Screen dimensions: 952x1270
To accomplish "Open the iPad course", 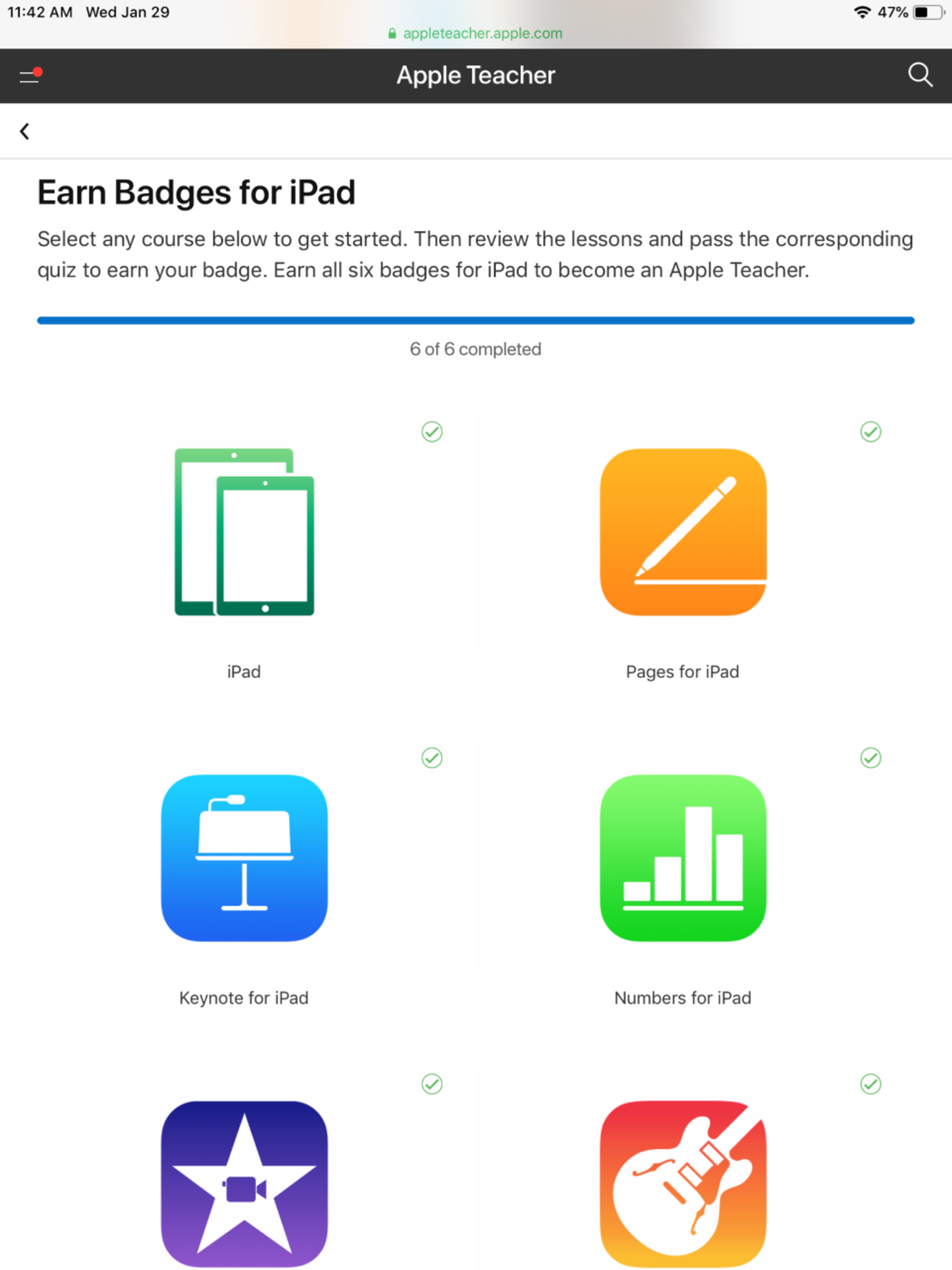I will pos(244,532).
